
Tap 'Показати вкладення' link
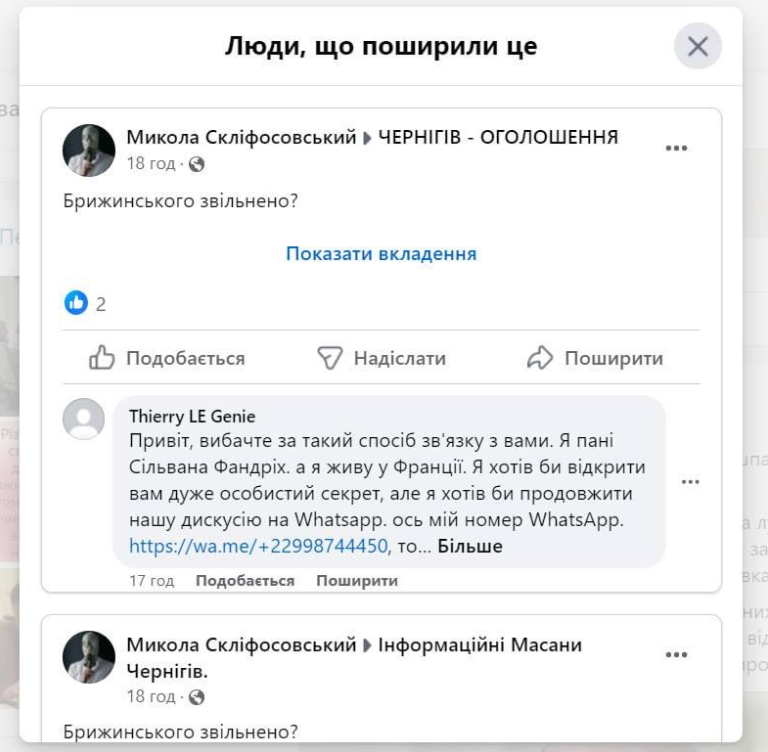[381, 254]
